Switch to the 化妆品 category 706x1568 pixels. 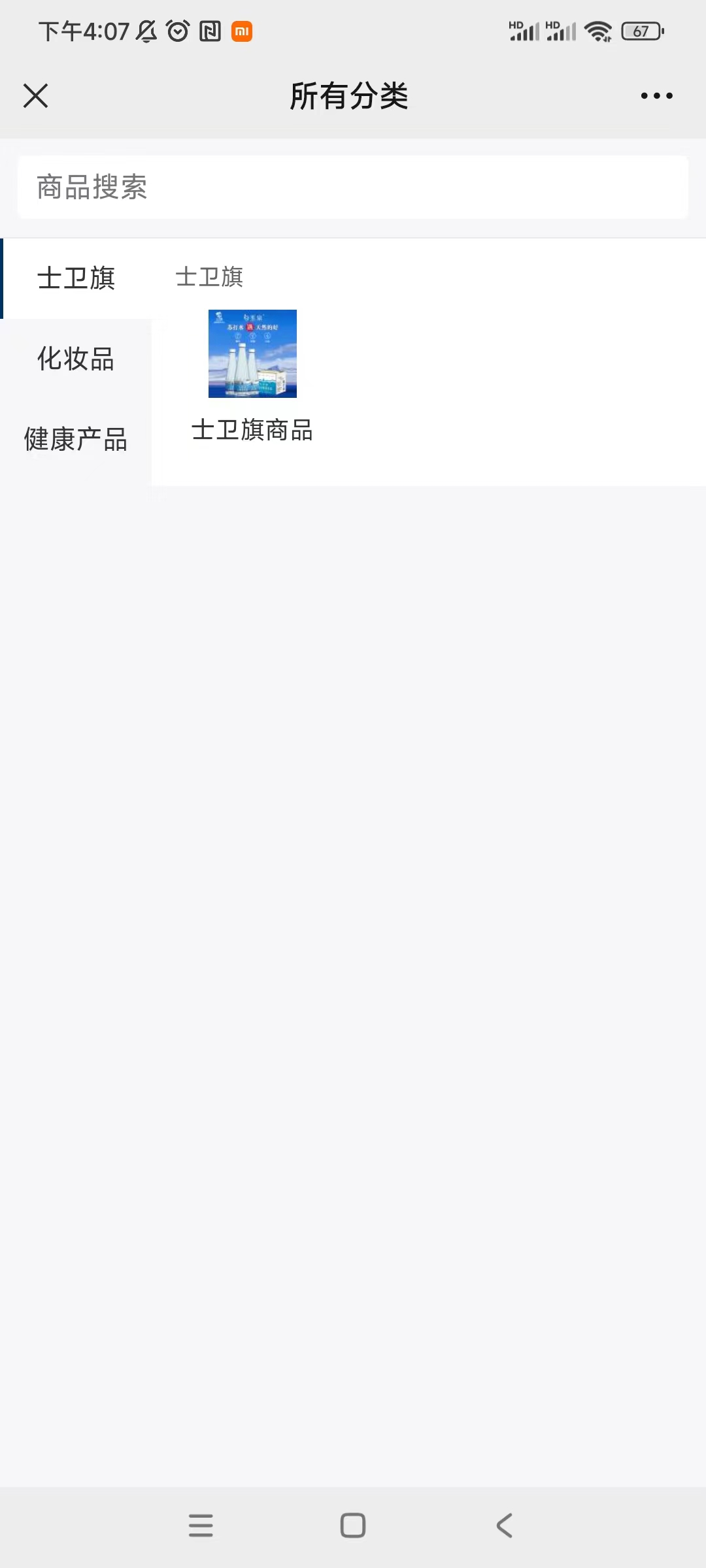click(x=76, y=359)
